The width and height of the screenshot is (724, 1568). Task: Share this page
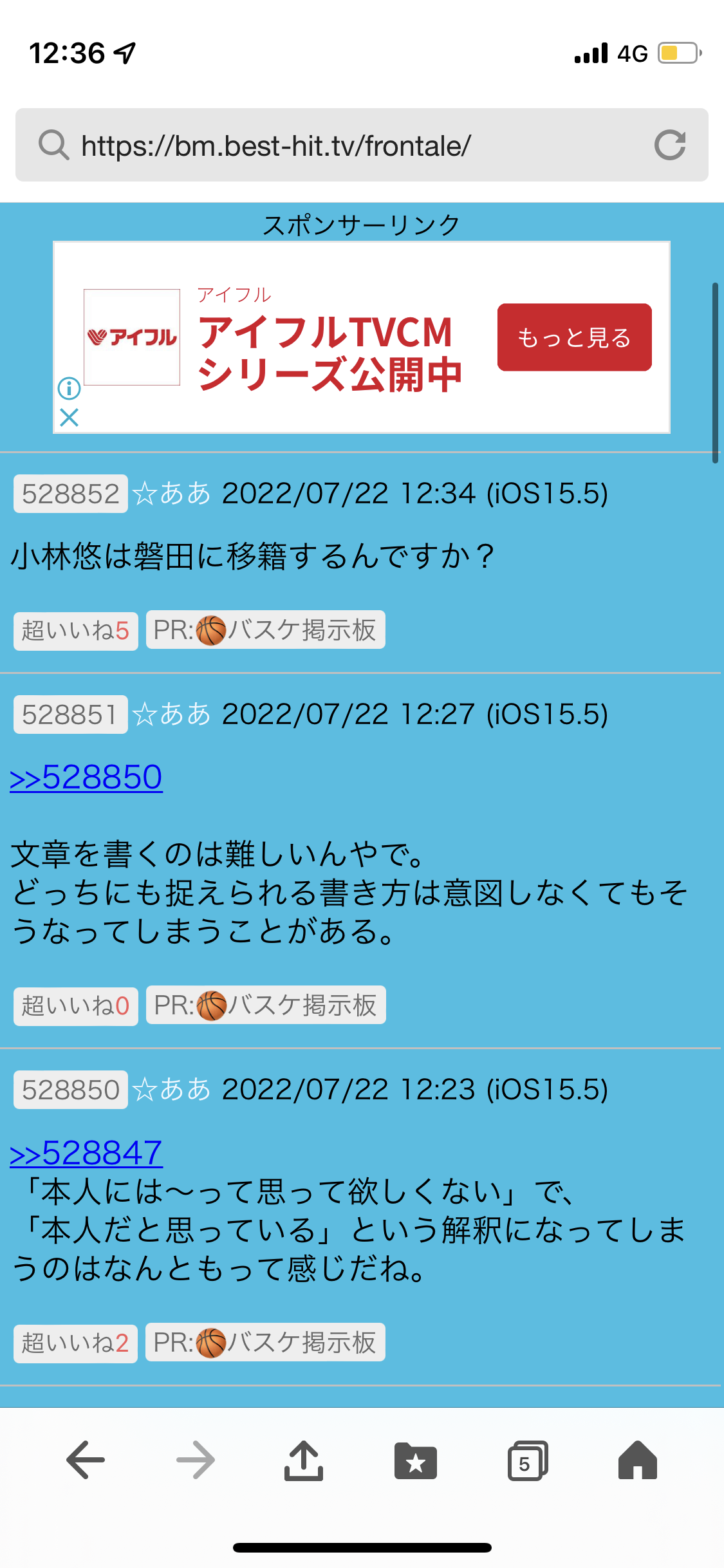coord(304,1460)
